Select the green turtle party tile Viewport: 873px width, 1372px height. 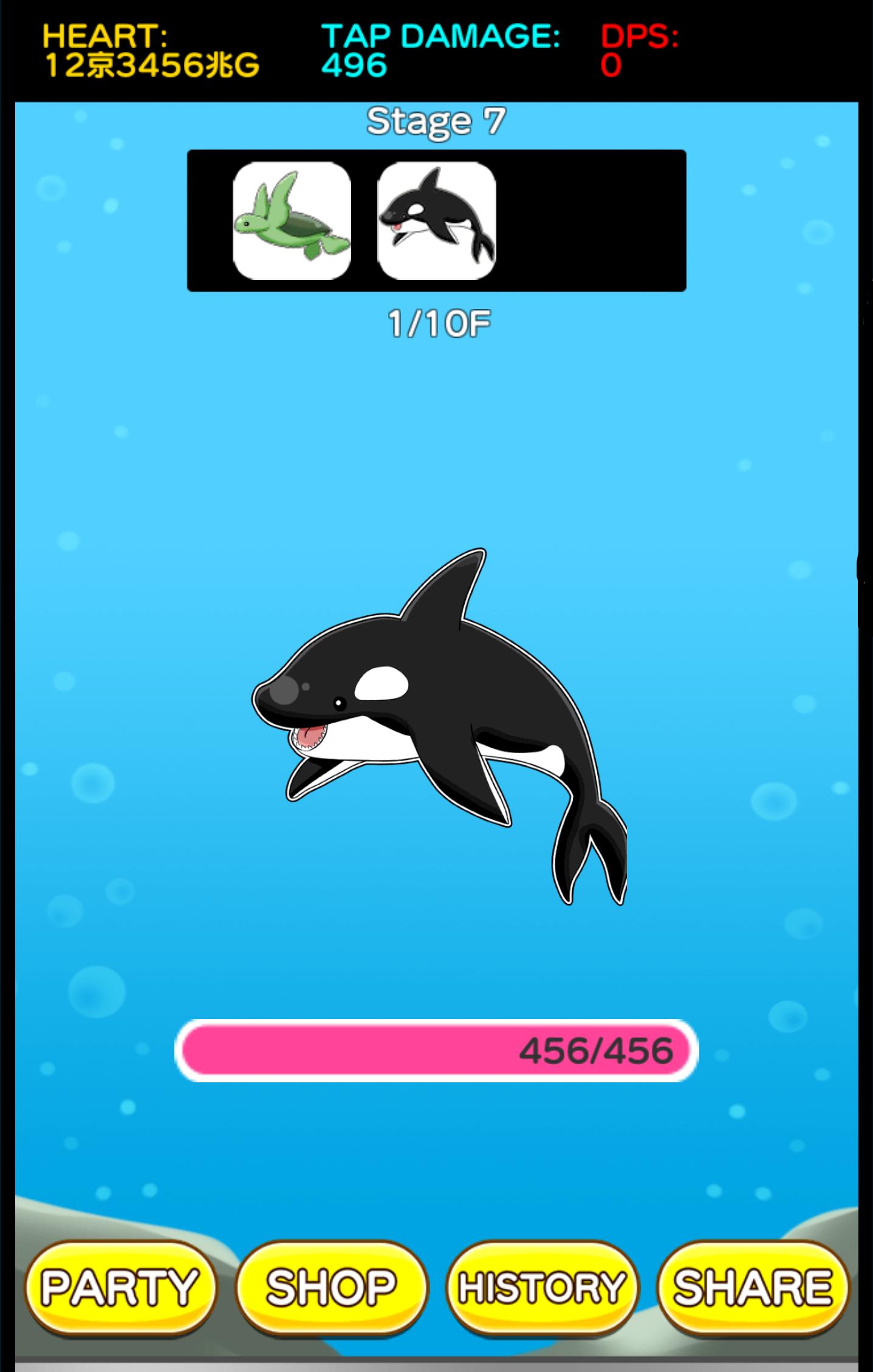(x=292, y=220)
